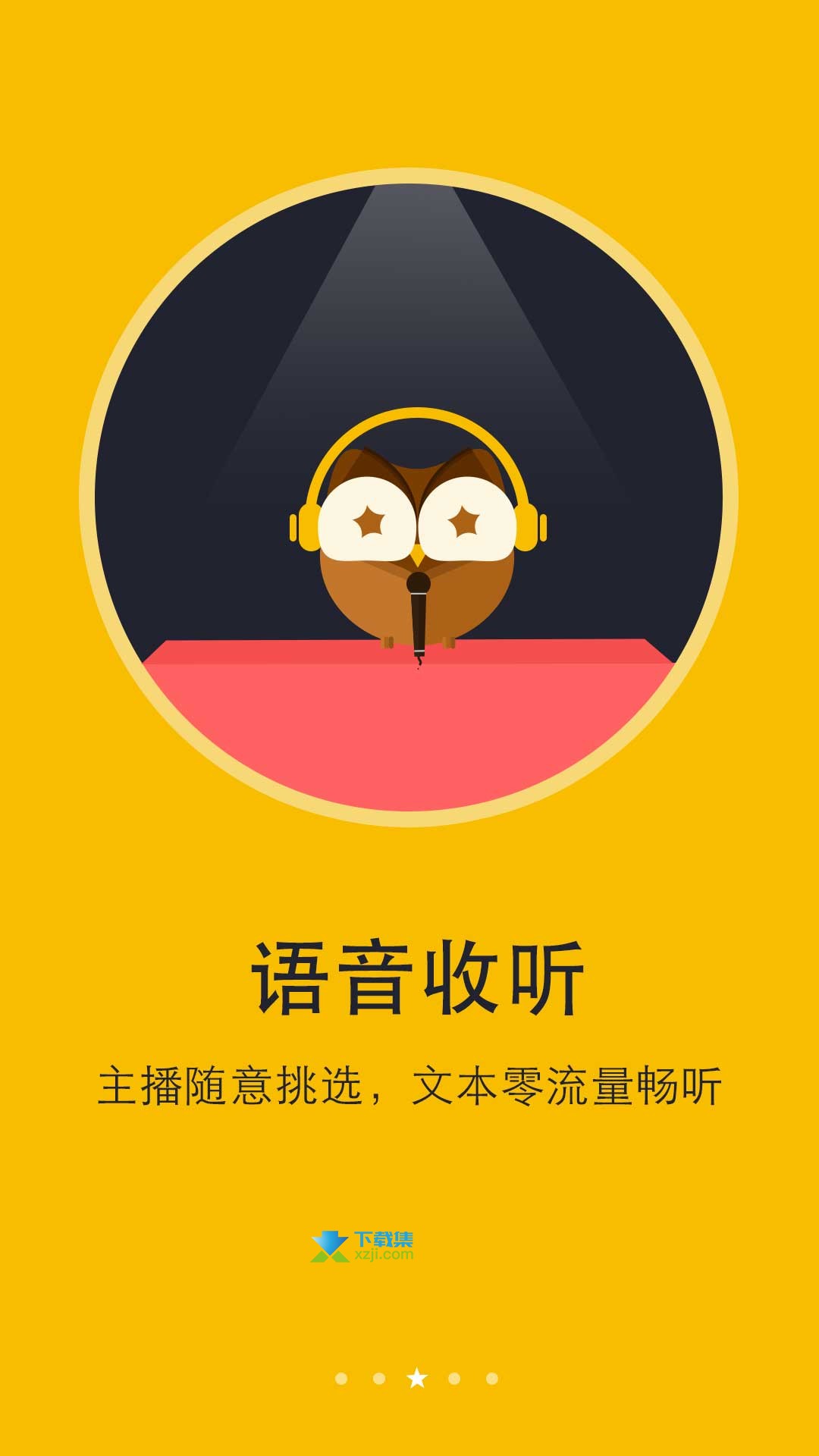Viewport: 819px width, 1456px height.
Task: Select the second page indicator dot
Action: click(379, 1378)
